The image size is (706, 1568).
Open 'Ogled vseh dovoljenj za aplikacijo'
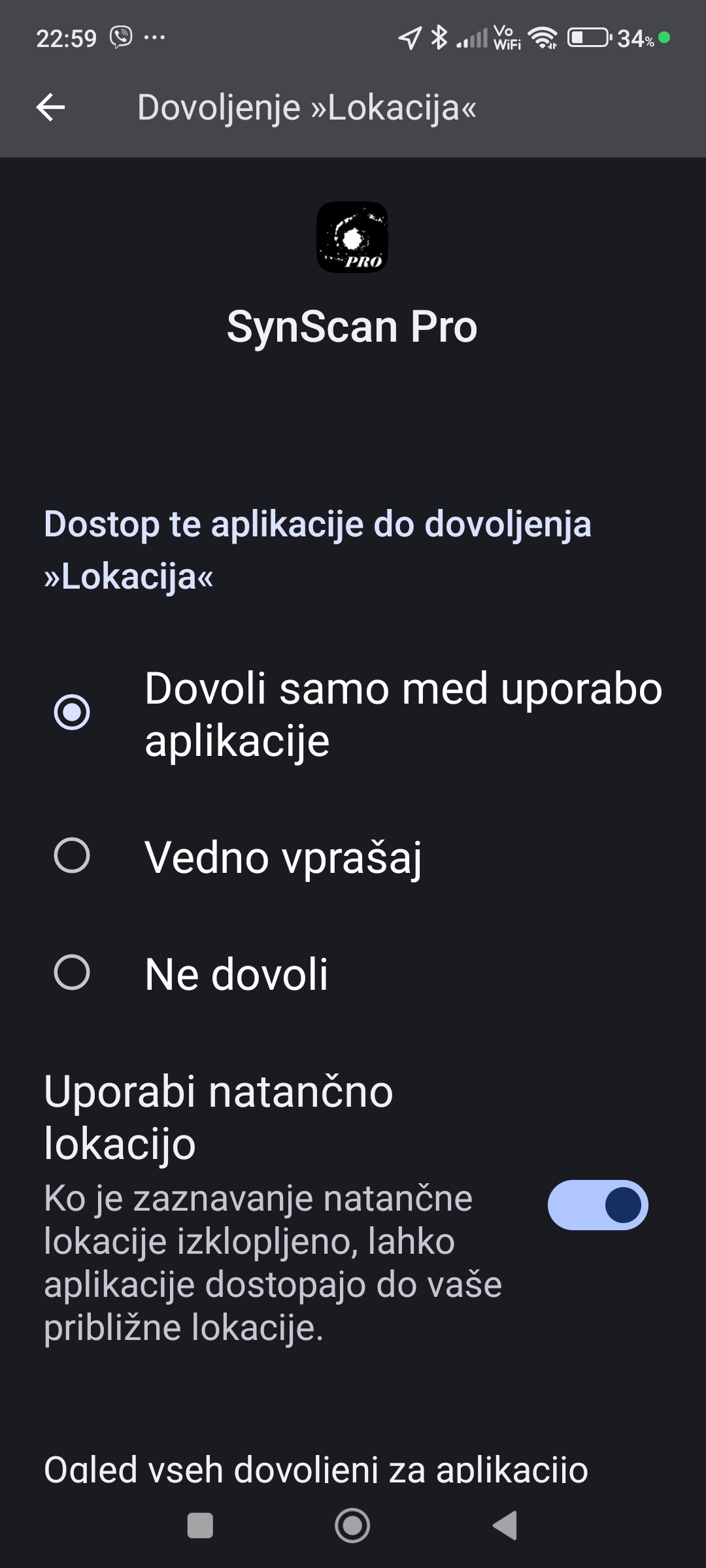tap(316, 1469)
